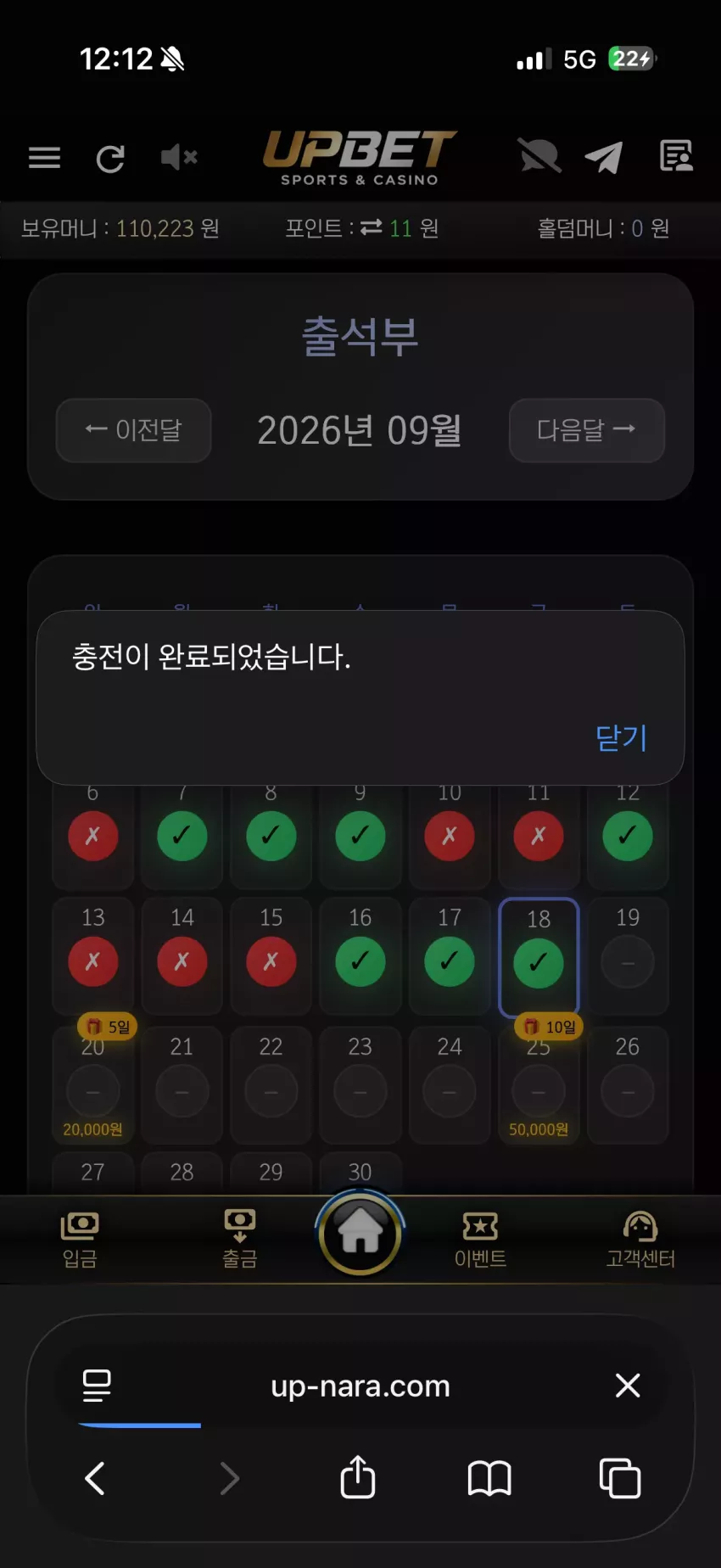721x1568 pixels.
Task: Open the 출금 withdrawal tab
Action: (240, 1240)
